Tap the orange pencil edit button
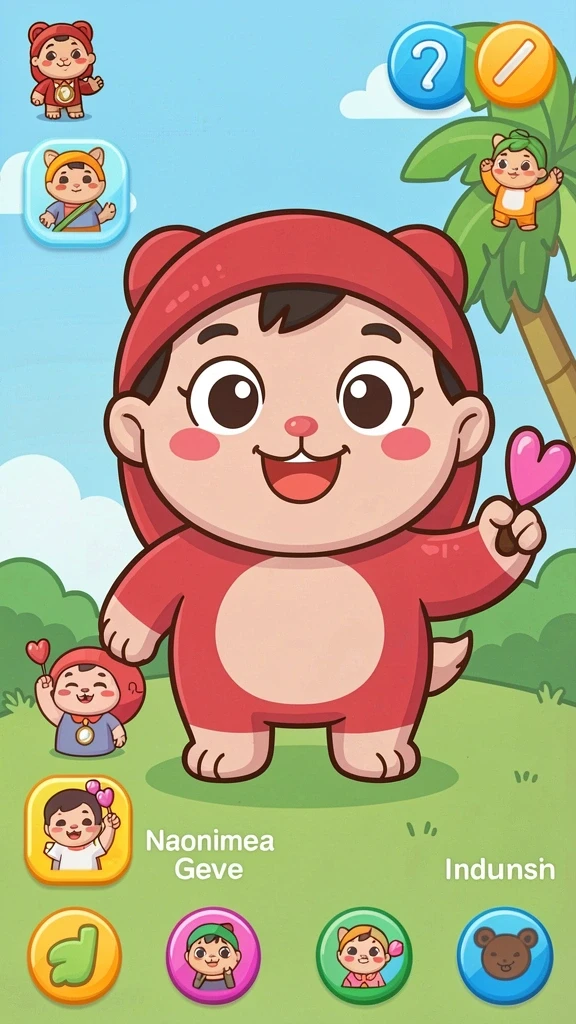The width and height of the screenshot is (576, 1024). tap(515, 63)
